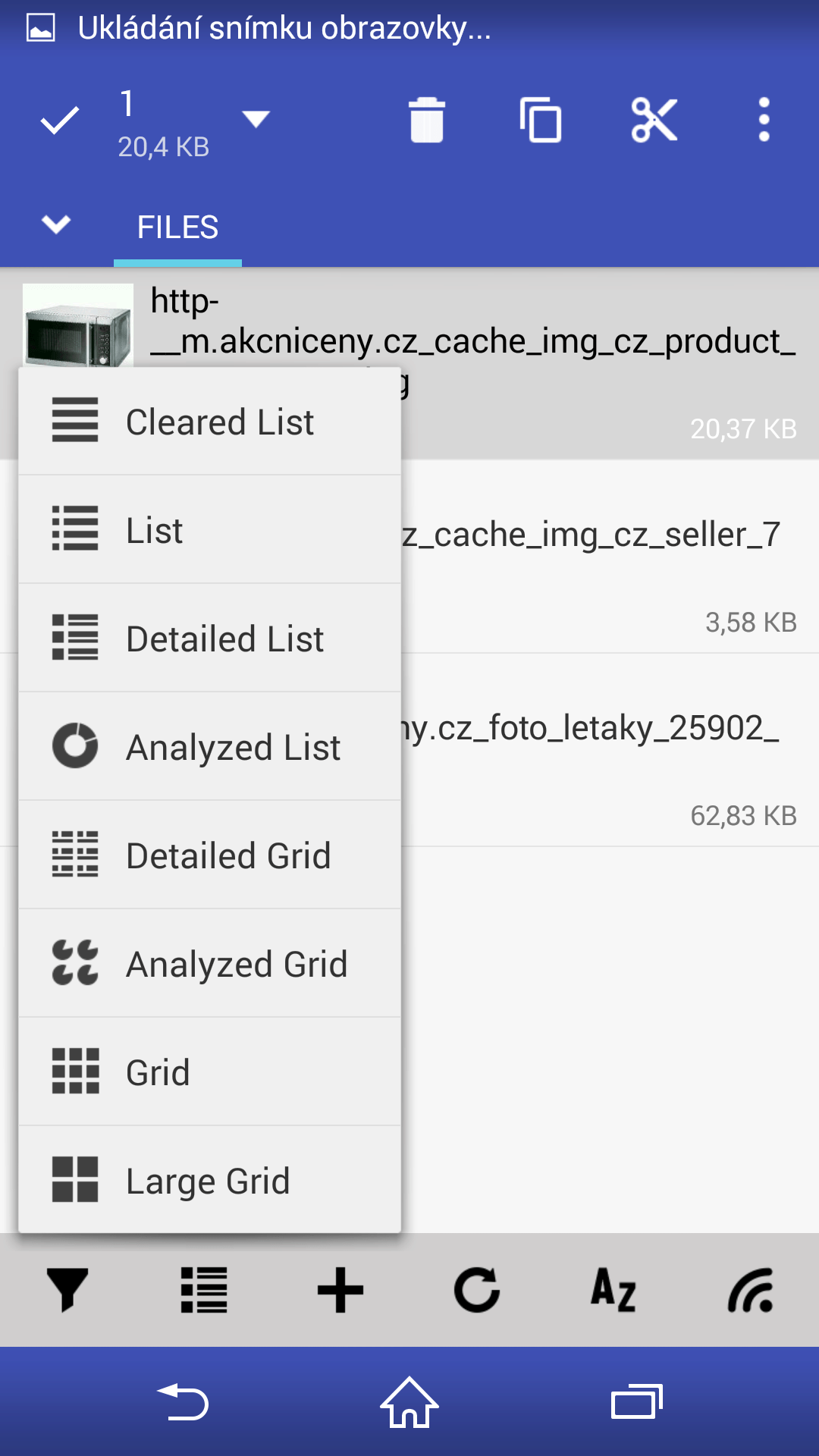Open the three-dot overflow menu
The width and height of the screenshot is (819, 1456).
(764, 120)
